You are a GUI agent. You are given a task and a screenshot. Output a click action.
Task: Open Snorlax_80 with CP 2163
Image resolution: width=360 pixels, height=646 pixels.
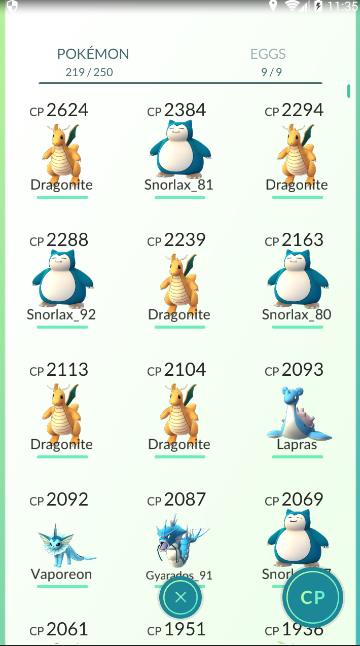tap(297, 280)
